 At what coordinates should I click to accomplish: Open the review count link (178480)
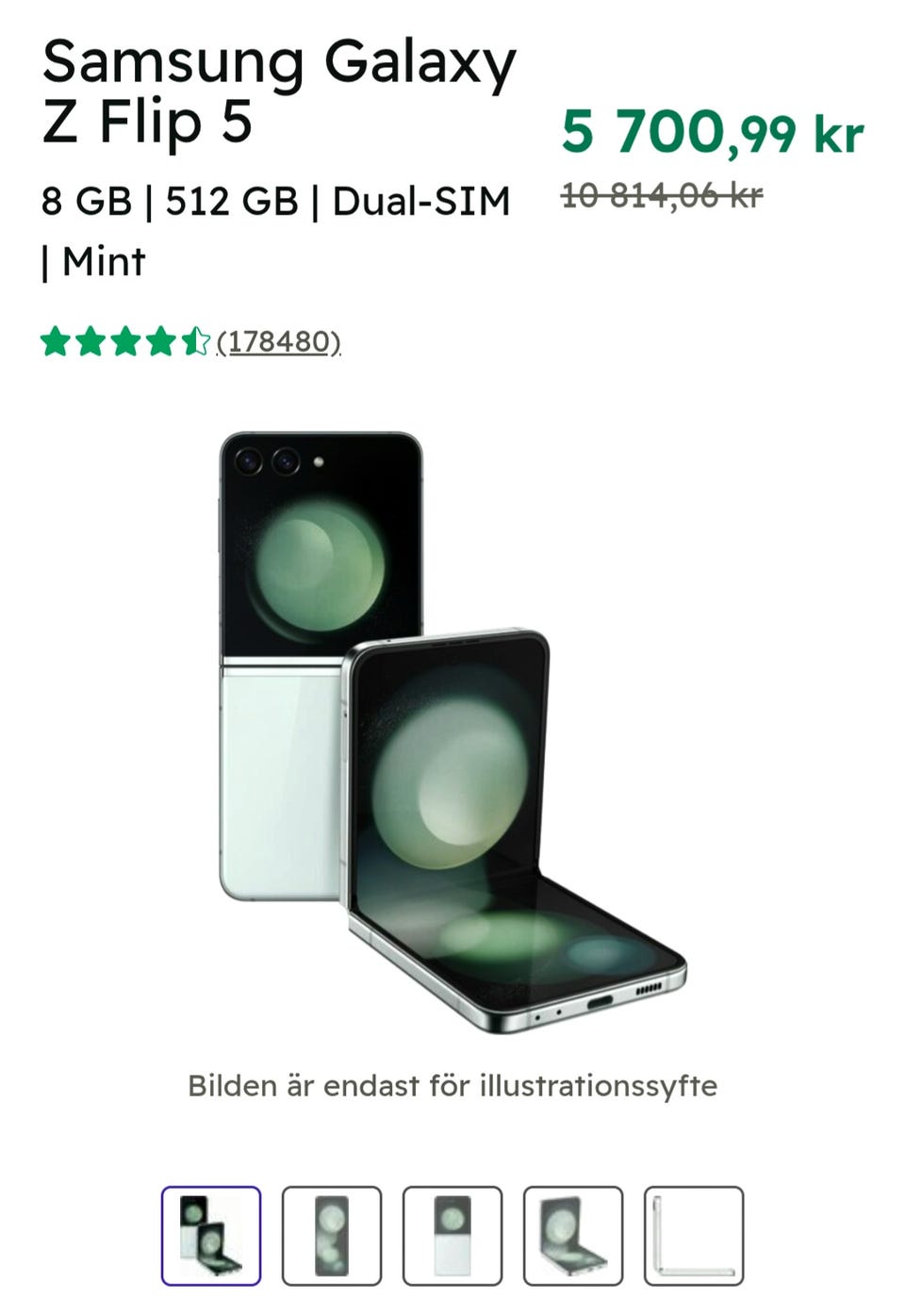[x=278, y=343]
